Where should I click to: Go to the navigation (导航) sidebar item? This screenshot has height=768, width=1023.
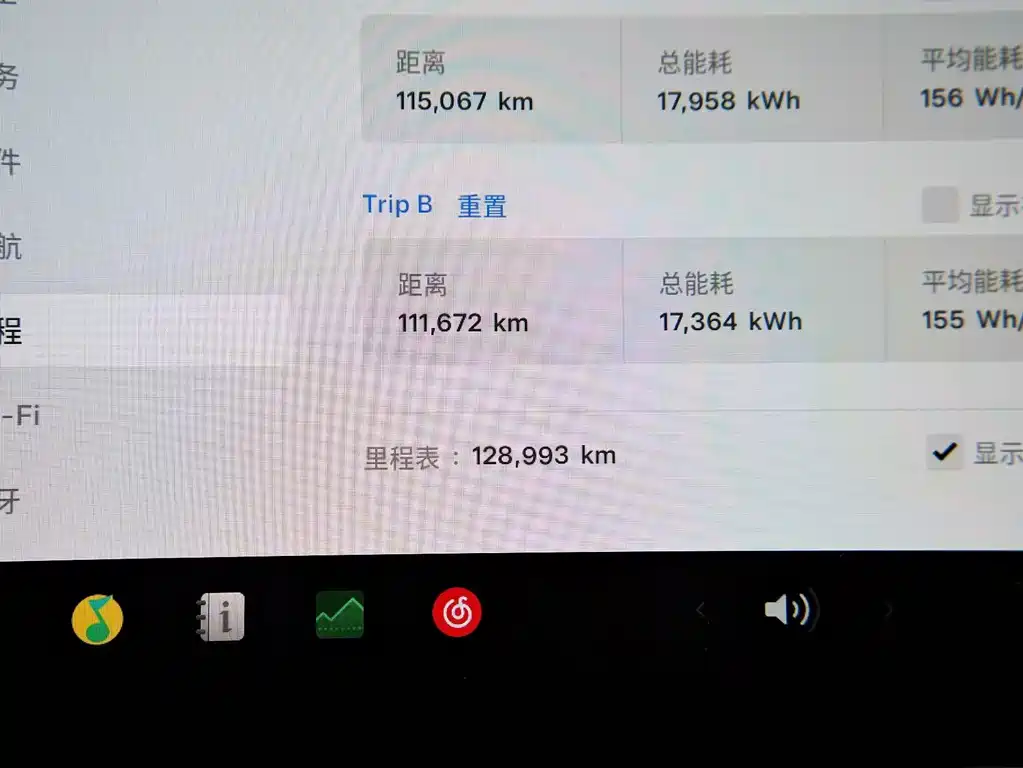10,246
